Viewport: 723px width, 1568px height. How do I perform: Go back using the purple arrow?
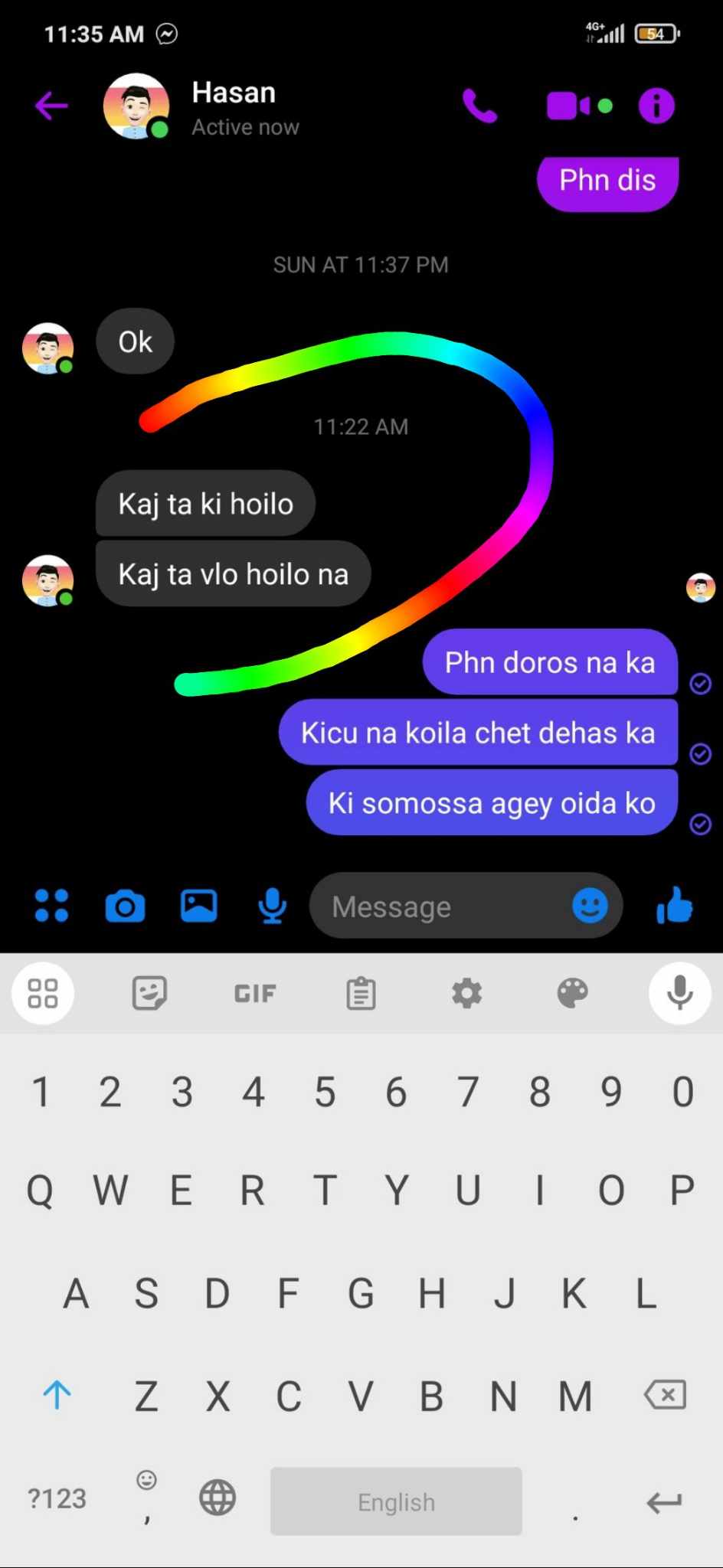51,106
